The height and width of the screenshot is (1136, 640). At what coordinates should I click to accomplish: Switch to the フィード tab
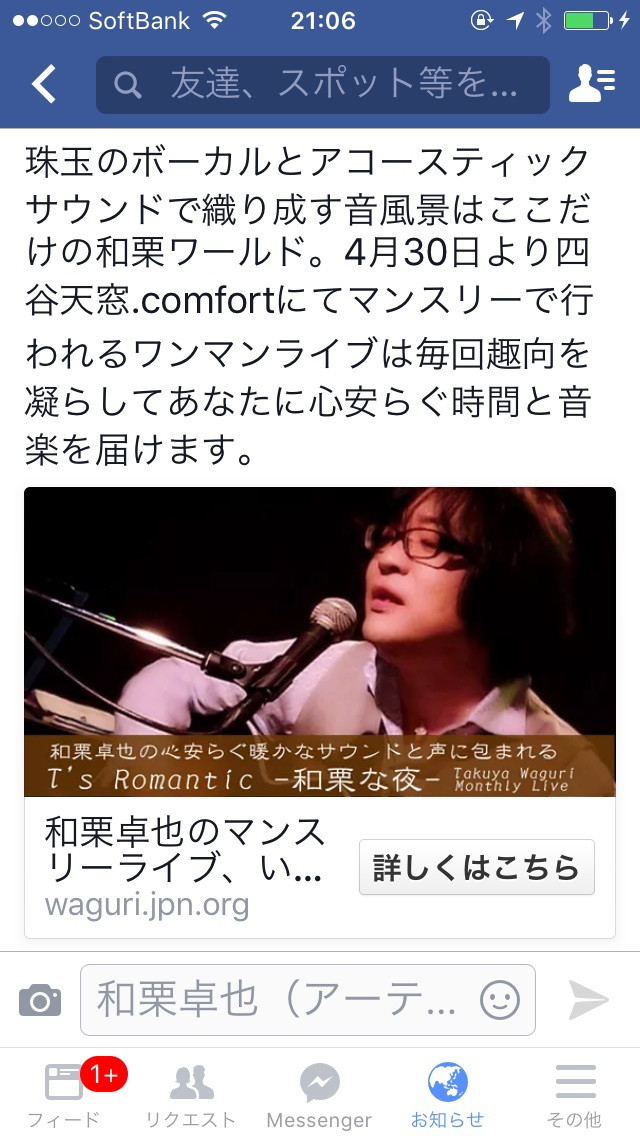tap(64, 1094)
